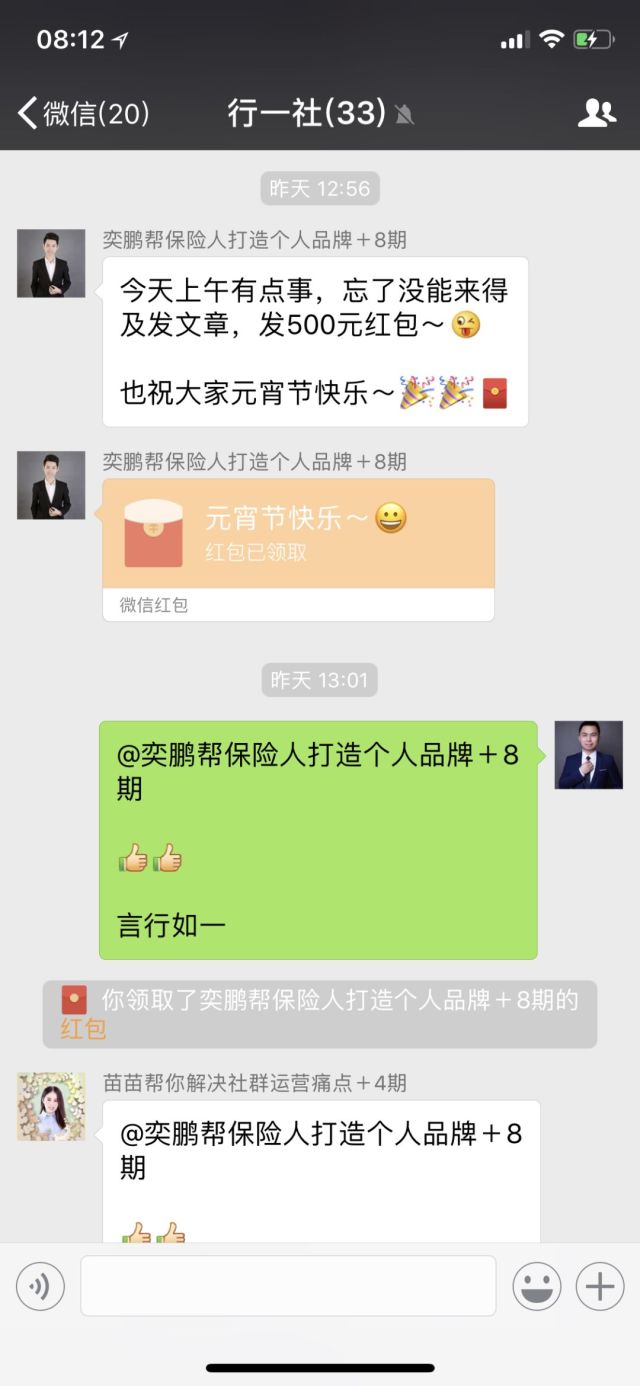The width and height of the screenshot is (640, 1386).
Task: Tap the message text input field
Action: click(288, 1286)
